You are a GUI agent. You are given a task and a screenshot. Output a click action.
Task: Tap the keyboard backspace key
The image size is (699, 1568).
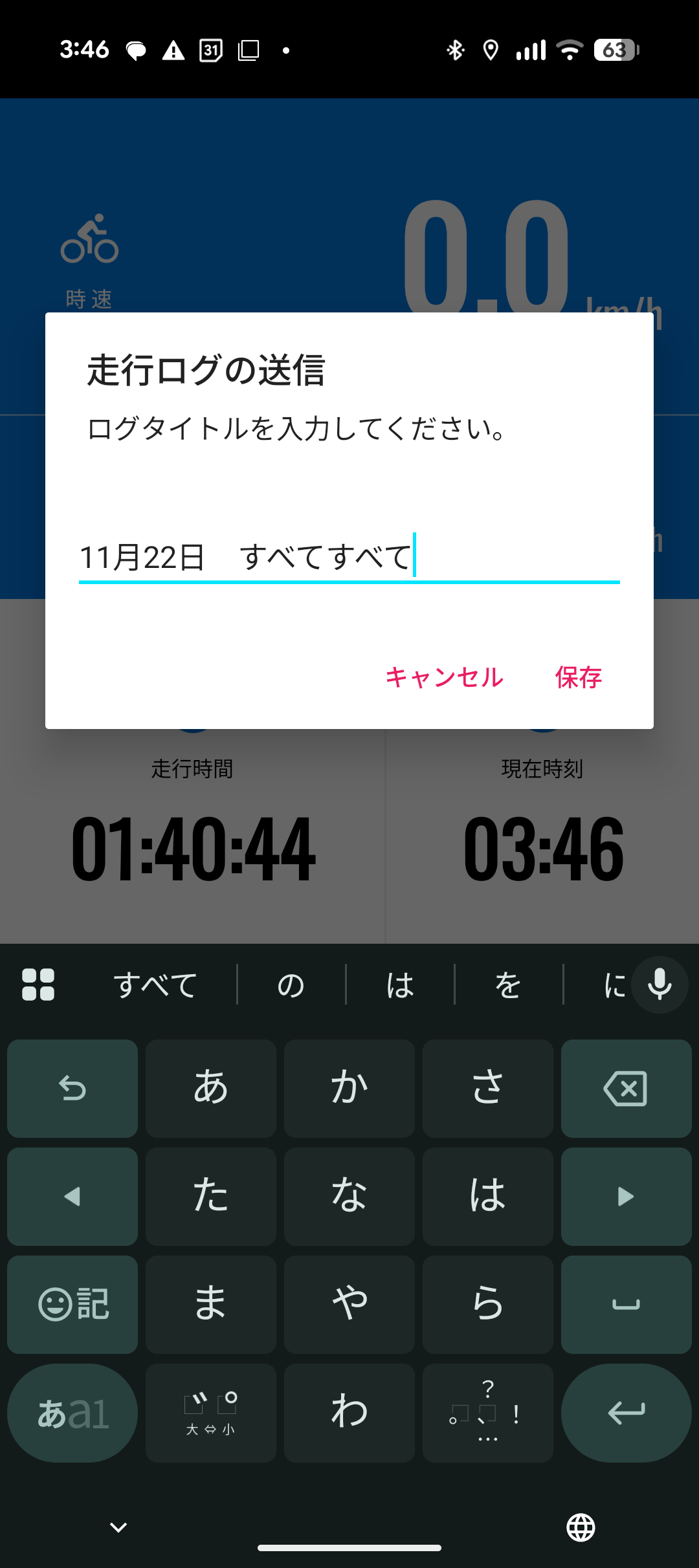625,1089
